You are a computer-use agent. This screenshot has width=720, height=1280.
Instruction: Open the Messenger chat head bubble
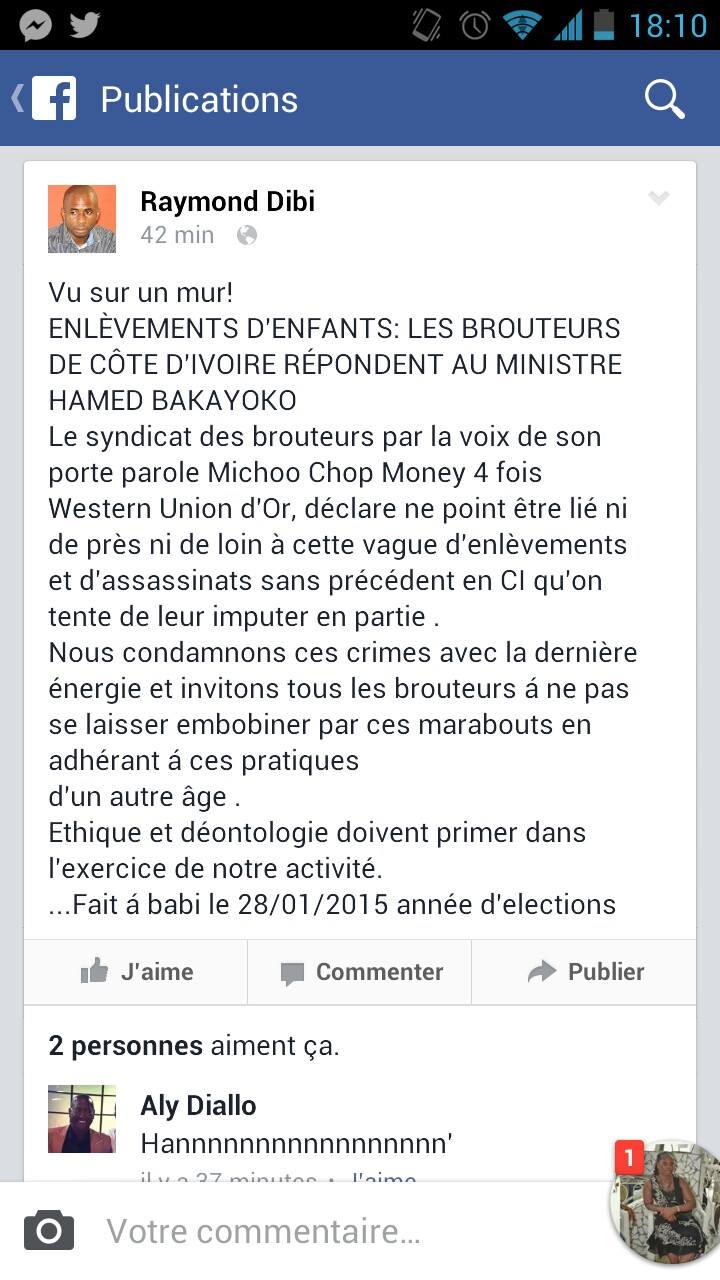point(665,1203)
